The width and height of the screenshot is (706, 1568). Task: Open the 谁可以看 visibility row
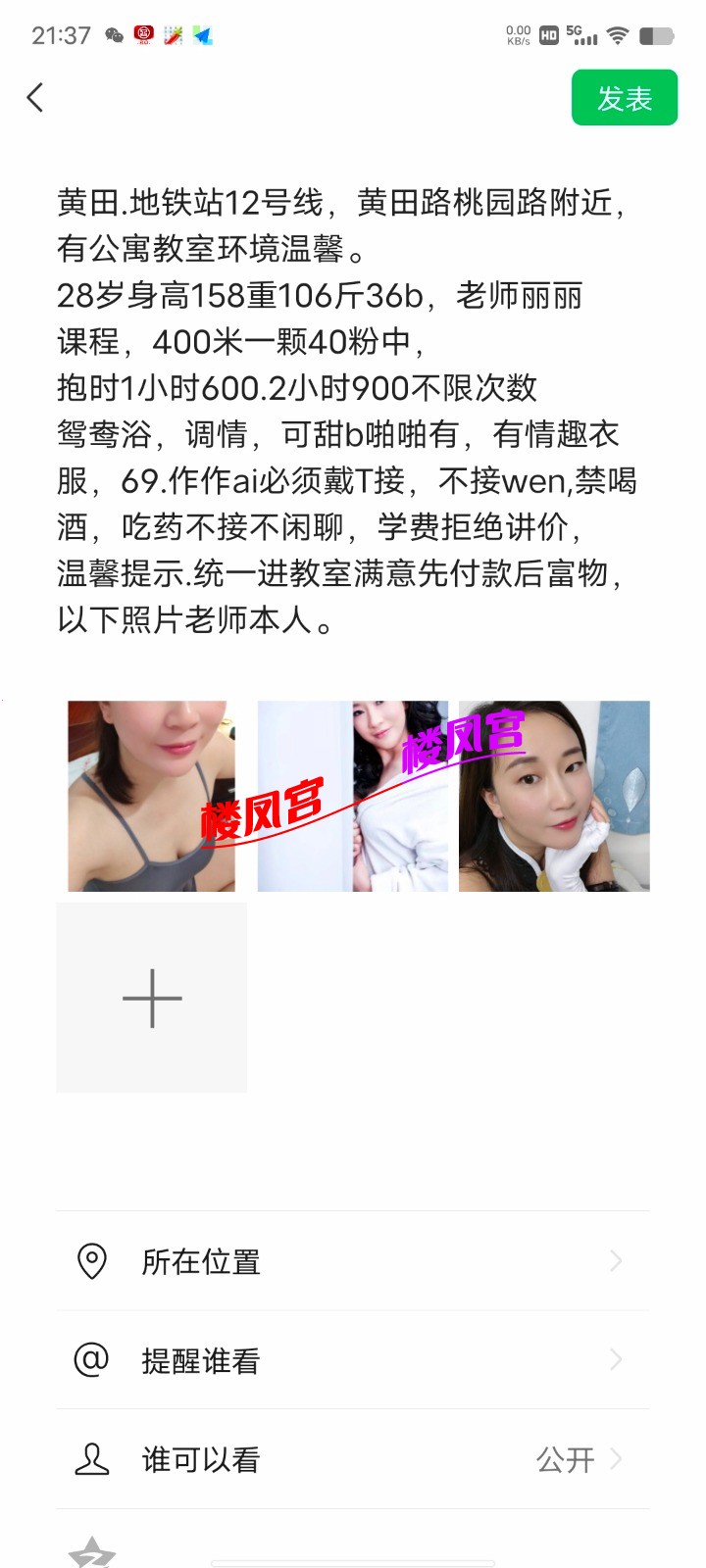(x=353, y=1459)
